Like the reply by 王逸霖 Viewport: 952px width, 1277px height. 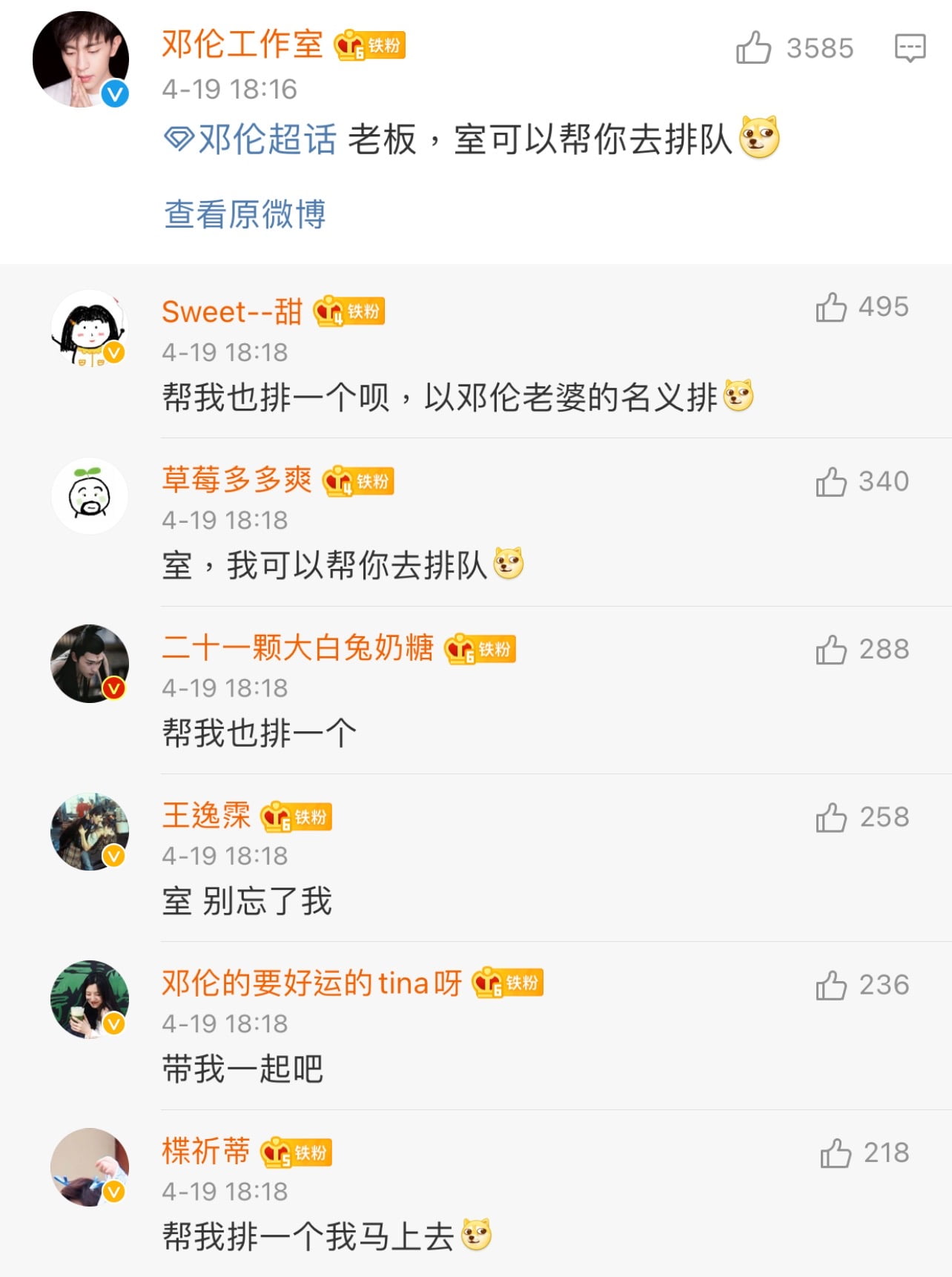coord(831,818)
